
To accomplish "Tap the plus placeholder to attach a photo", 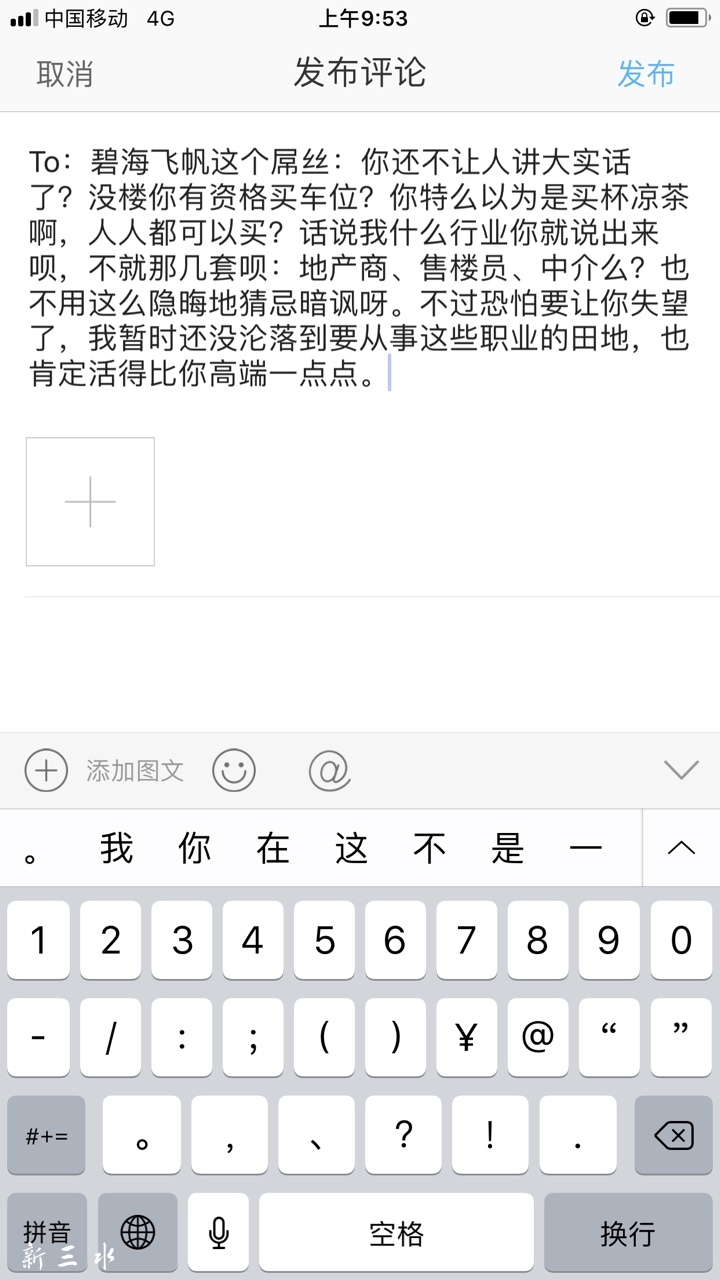I will tap(89, 500).
